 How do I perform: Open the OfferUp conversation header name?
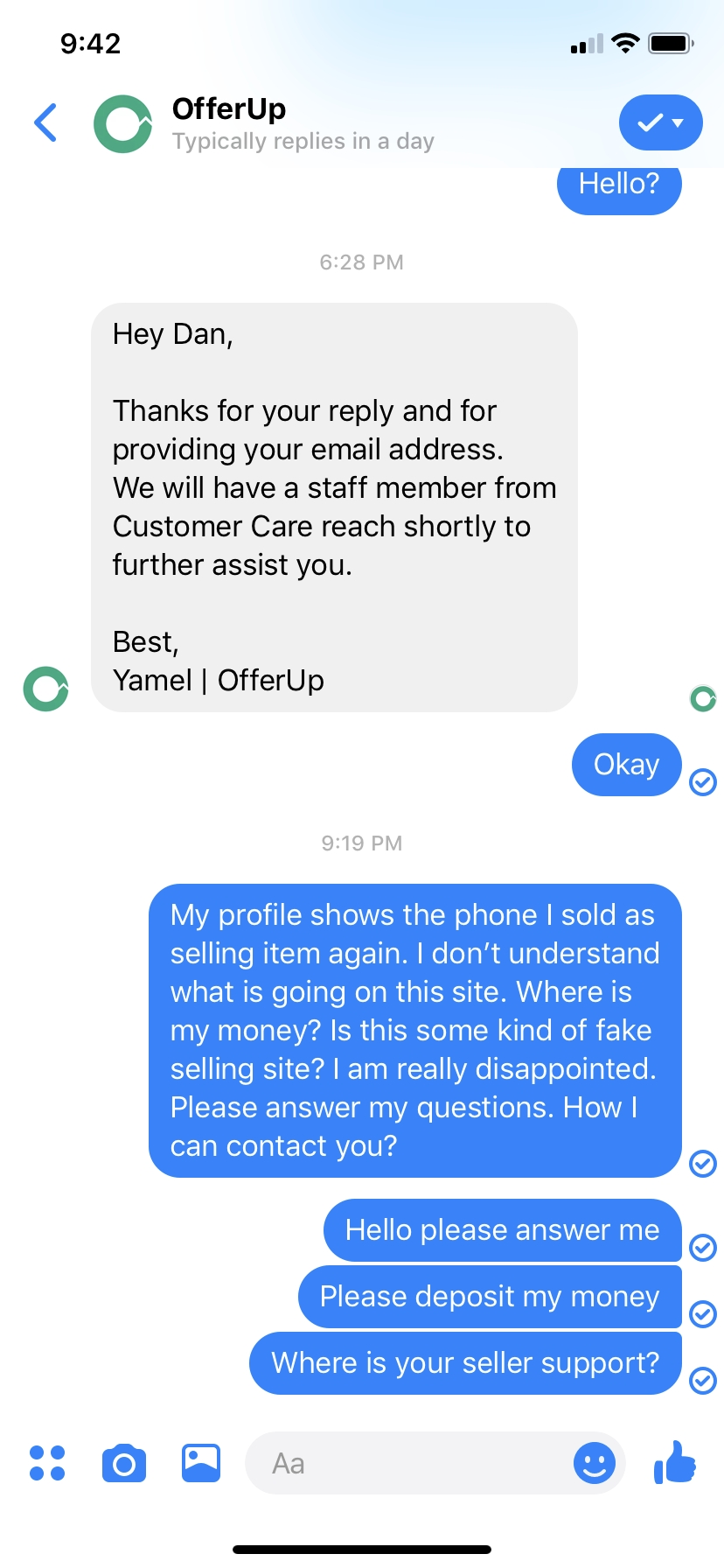[229, 108]
